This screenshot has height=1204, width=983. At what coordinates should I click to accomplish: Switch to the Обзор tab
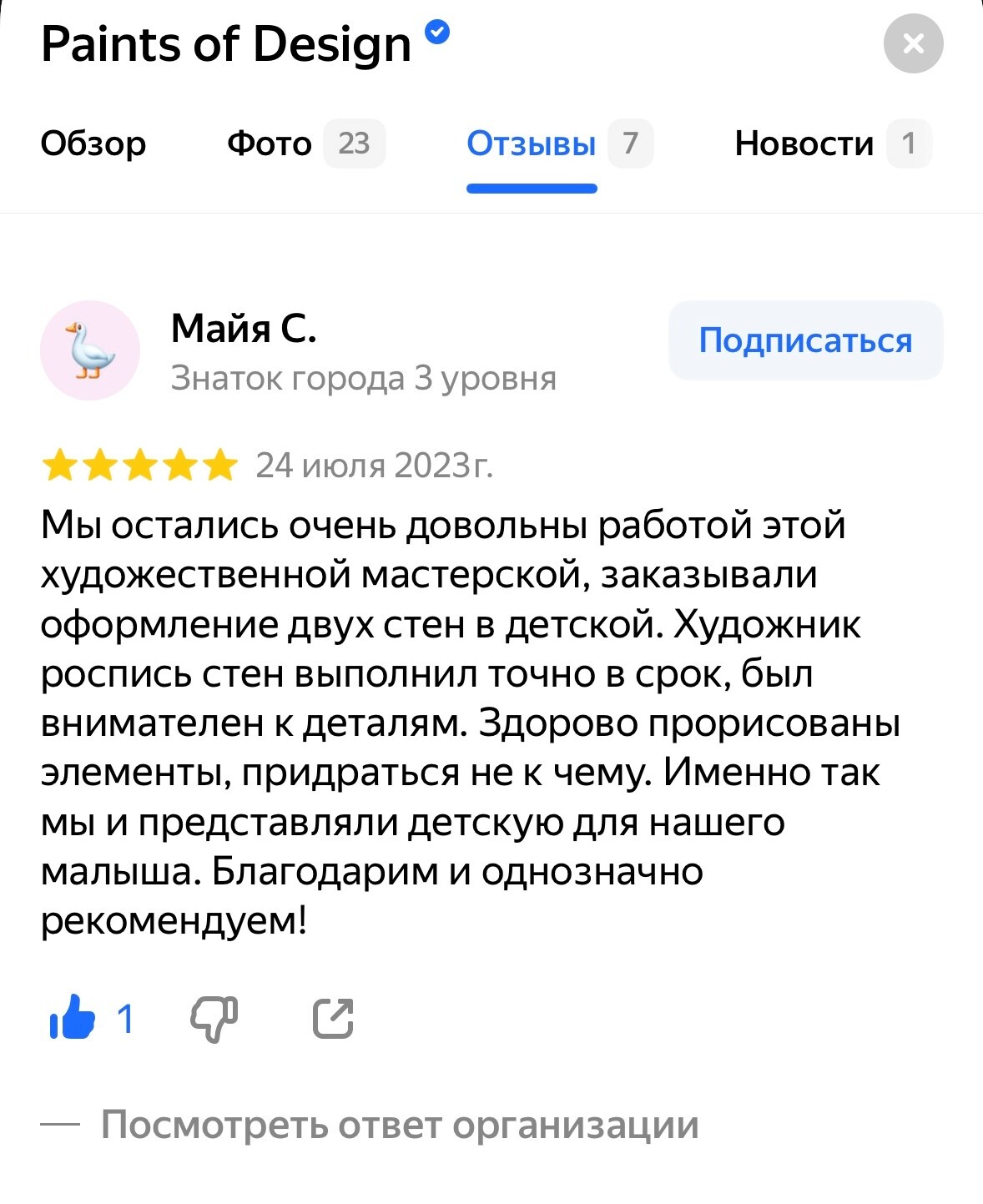[93, 144]
